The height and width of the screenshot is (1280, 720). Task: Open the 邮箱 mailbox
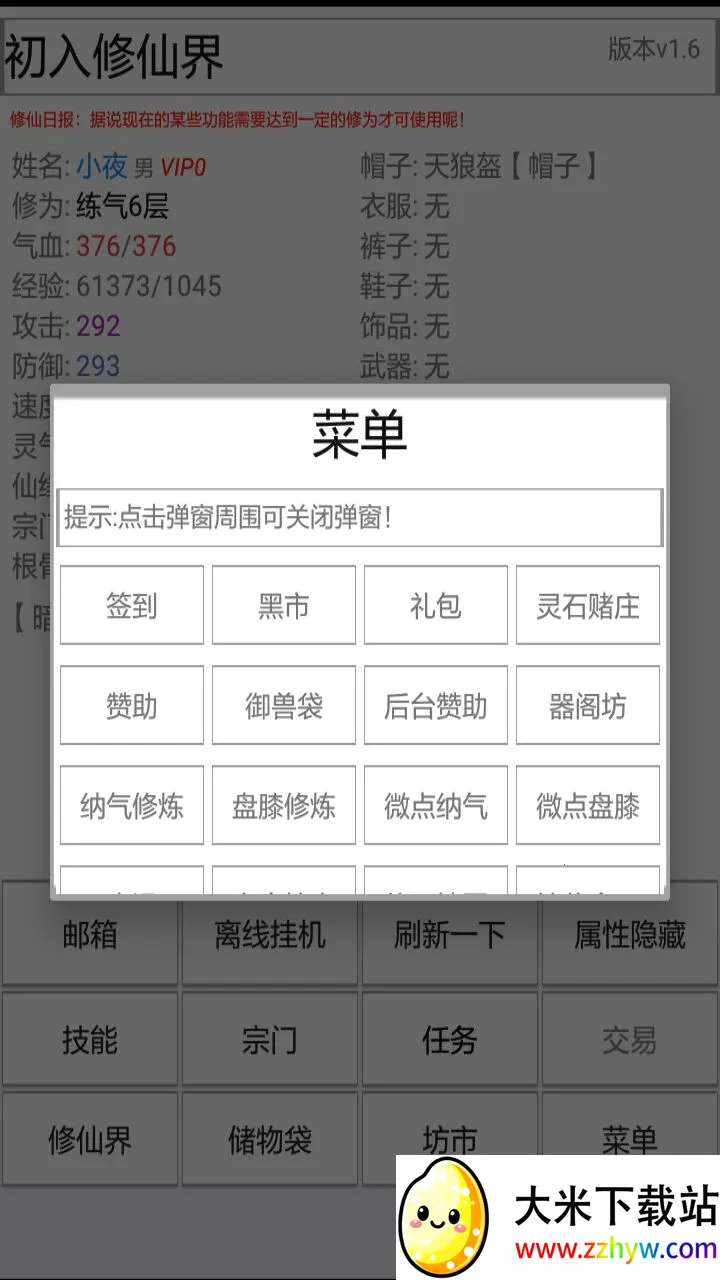tap(90, 936)
